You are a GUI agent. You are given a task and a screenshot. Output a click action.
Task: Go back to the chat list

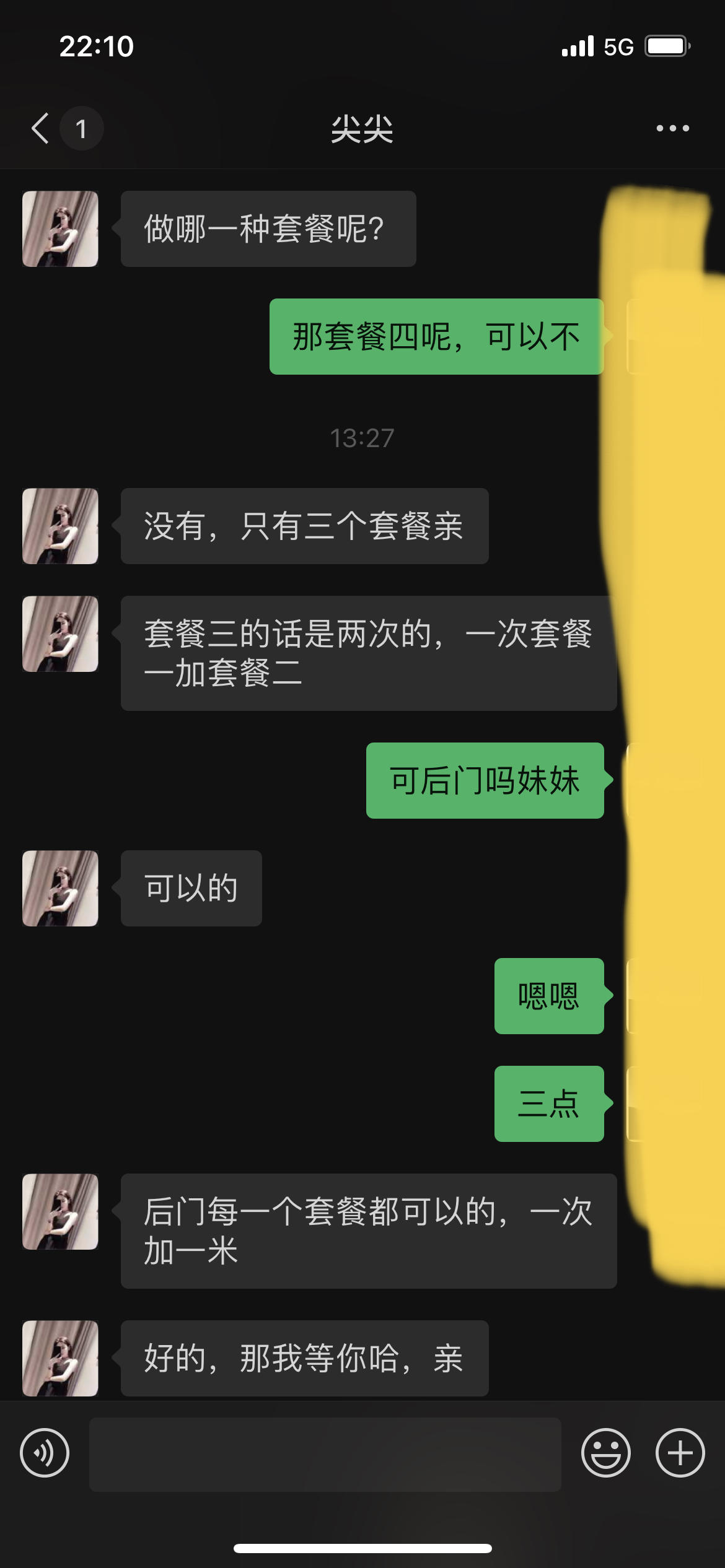click(x=41, y=129)
